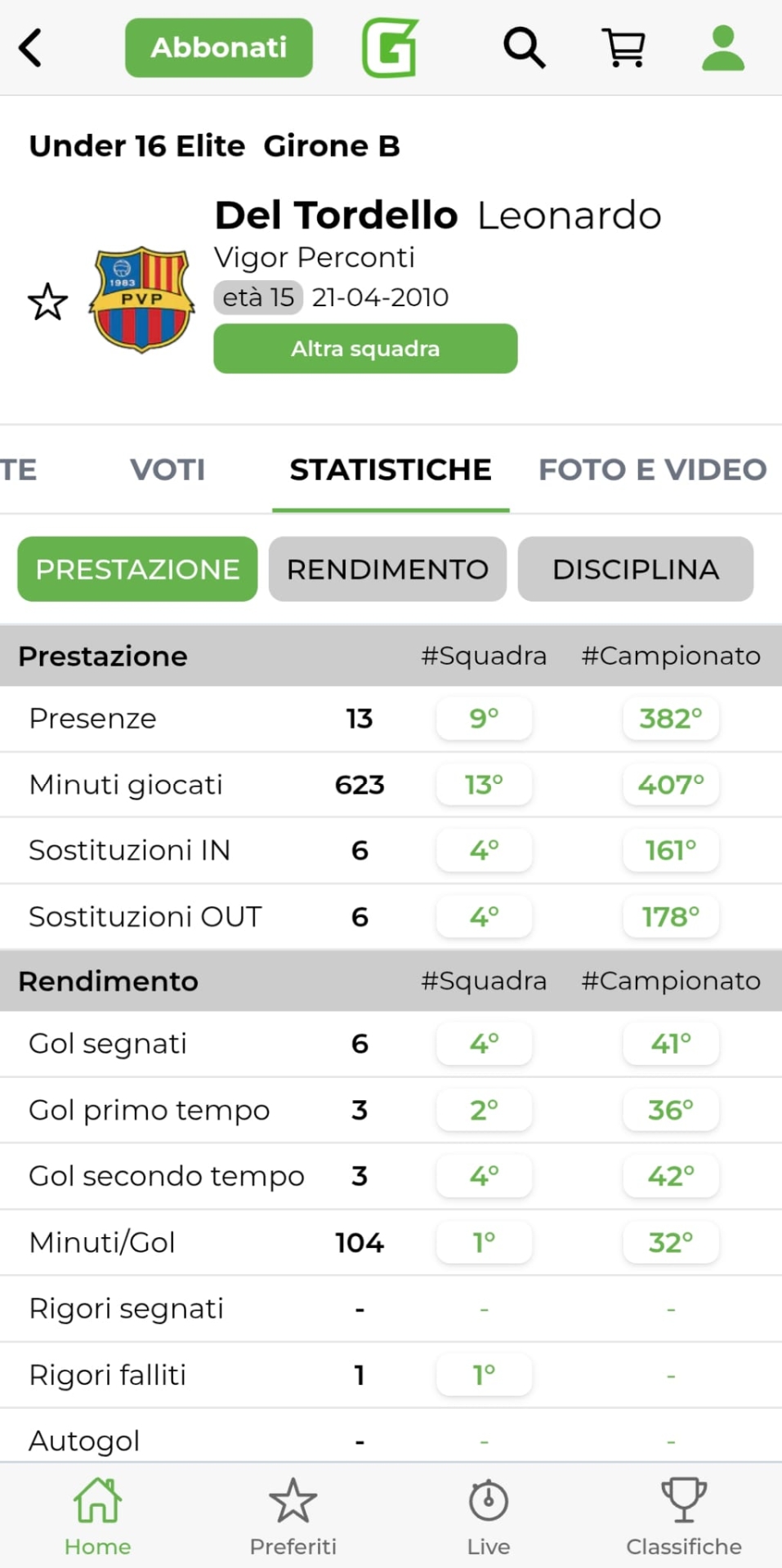Screen dimensions: 782x1568
Task: Open Preferiti in bottom navigation
Action: (293, 1517)
